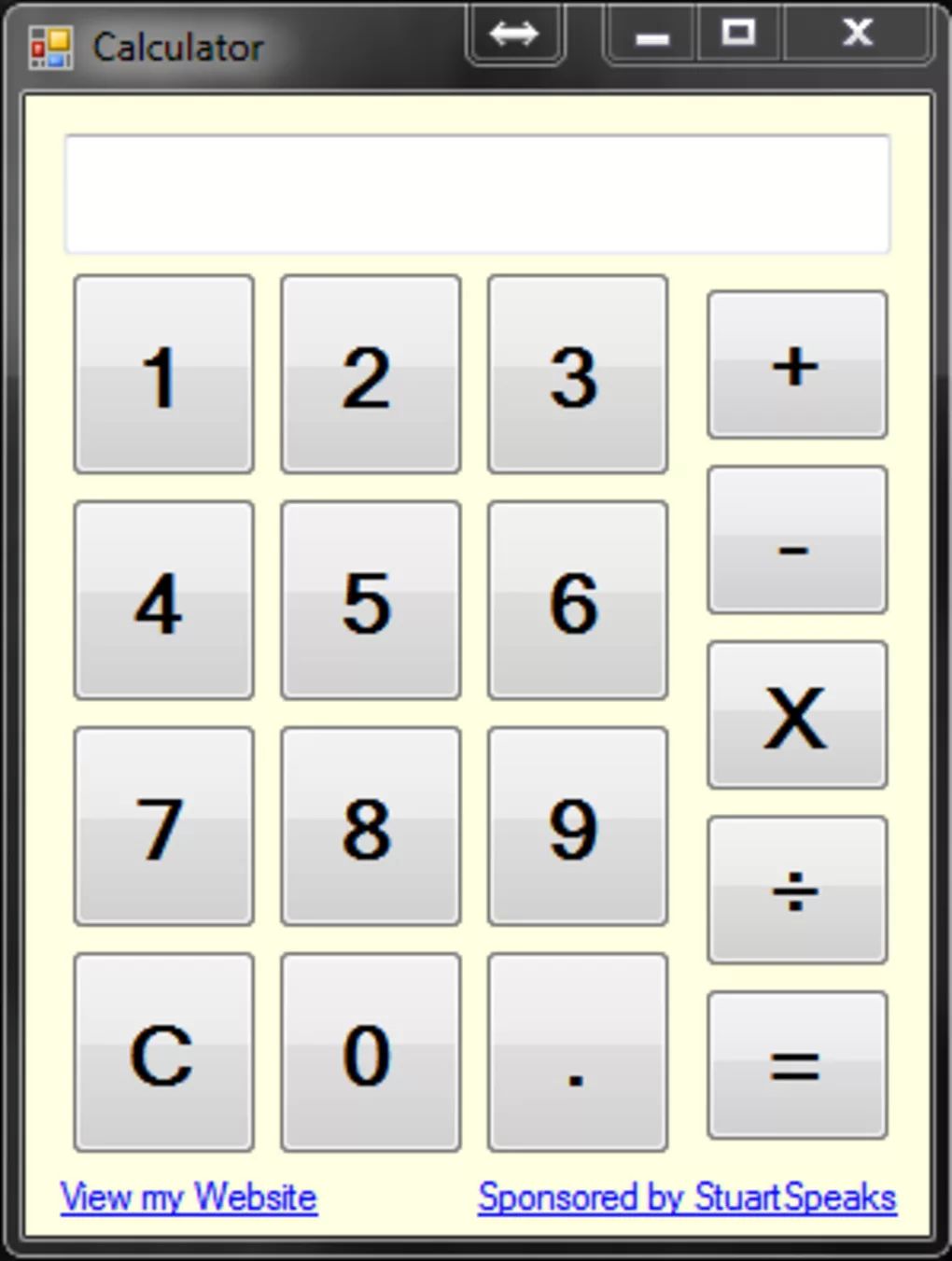The width and height of the screenshot is (952, 1261).
Task: Enter the digit 9
Action: 577,827
